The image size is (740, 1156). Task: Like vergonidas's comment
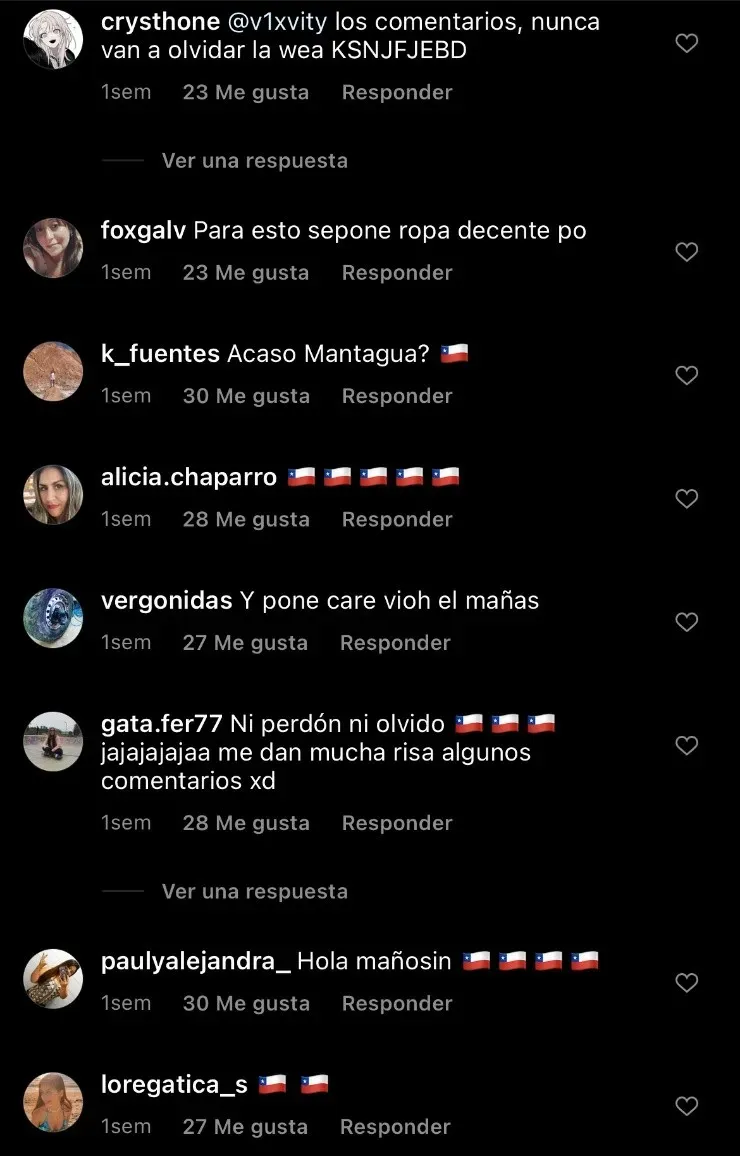coord(686,622)
